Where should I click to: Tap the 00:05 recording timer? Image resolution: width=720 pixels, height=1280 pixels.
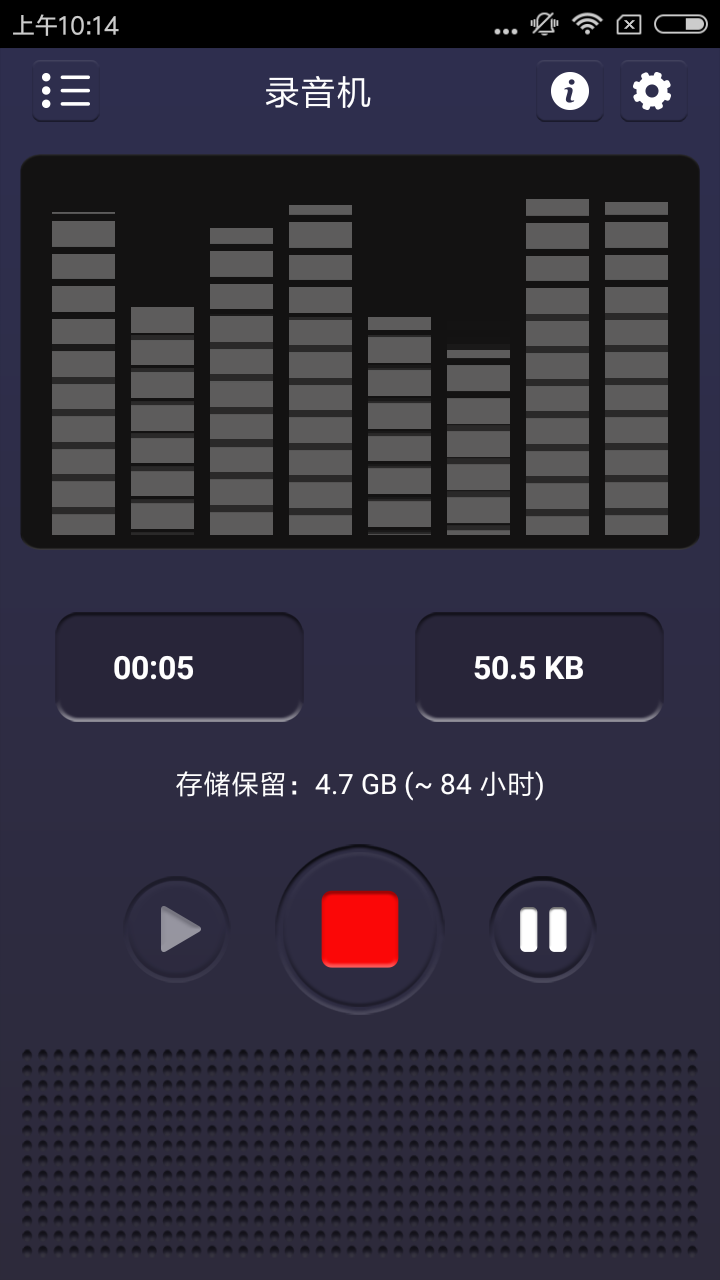(180, 667)
